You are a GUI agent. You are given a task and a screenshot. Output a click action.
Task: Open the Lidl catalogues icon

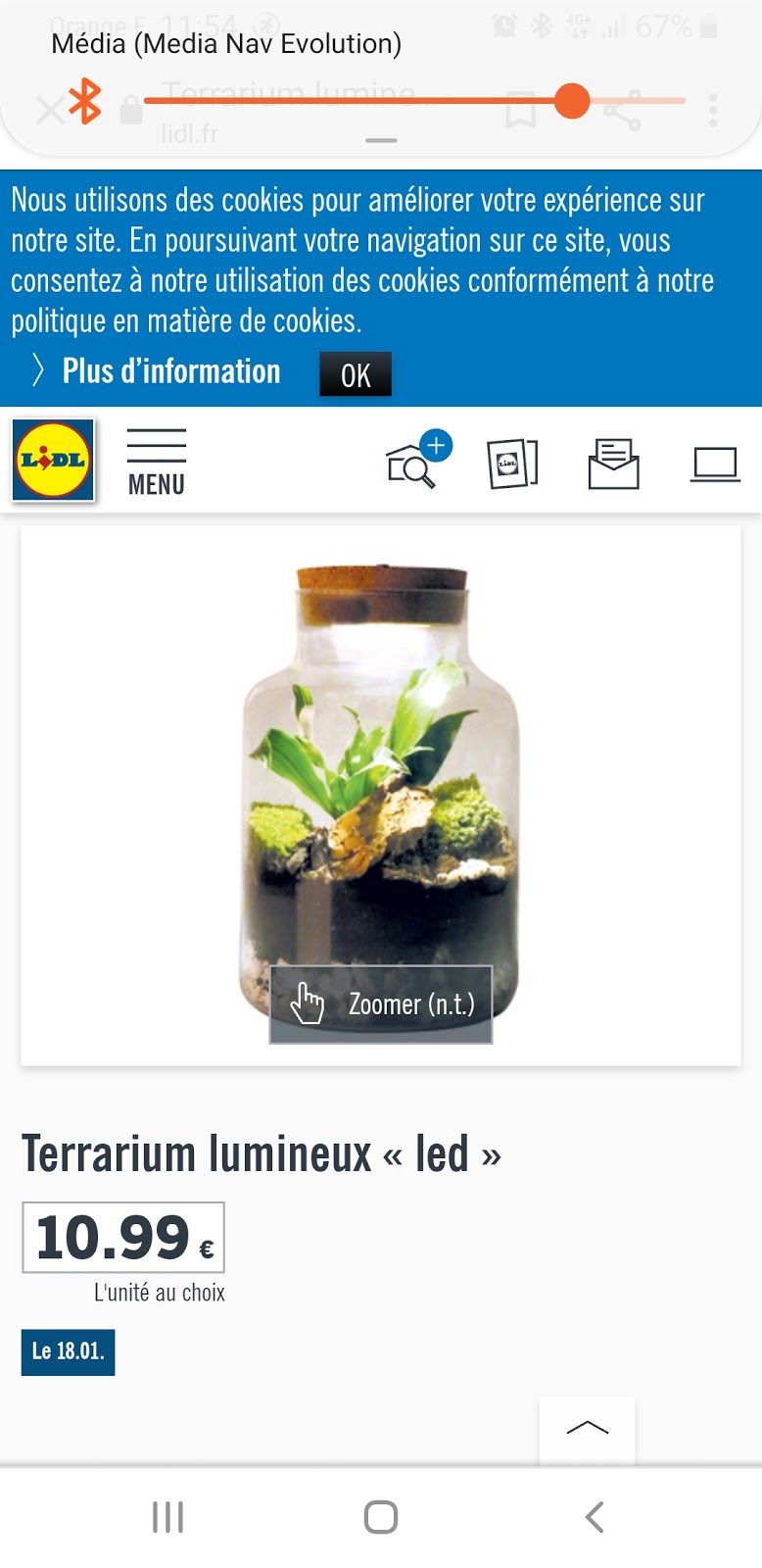coord(513,461)
